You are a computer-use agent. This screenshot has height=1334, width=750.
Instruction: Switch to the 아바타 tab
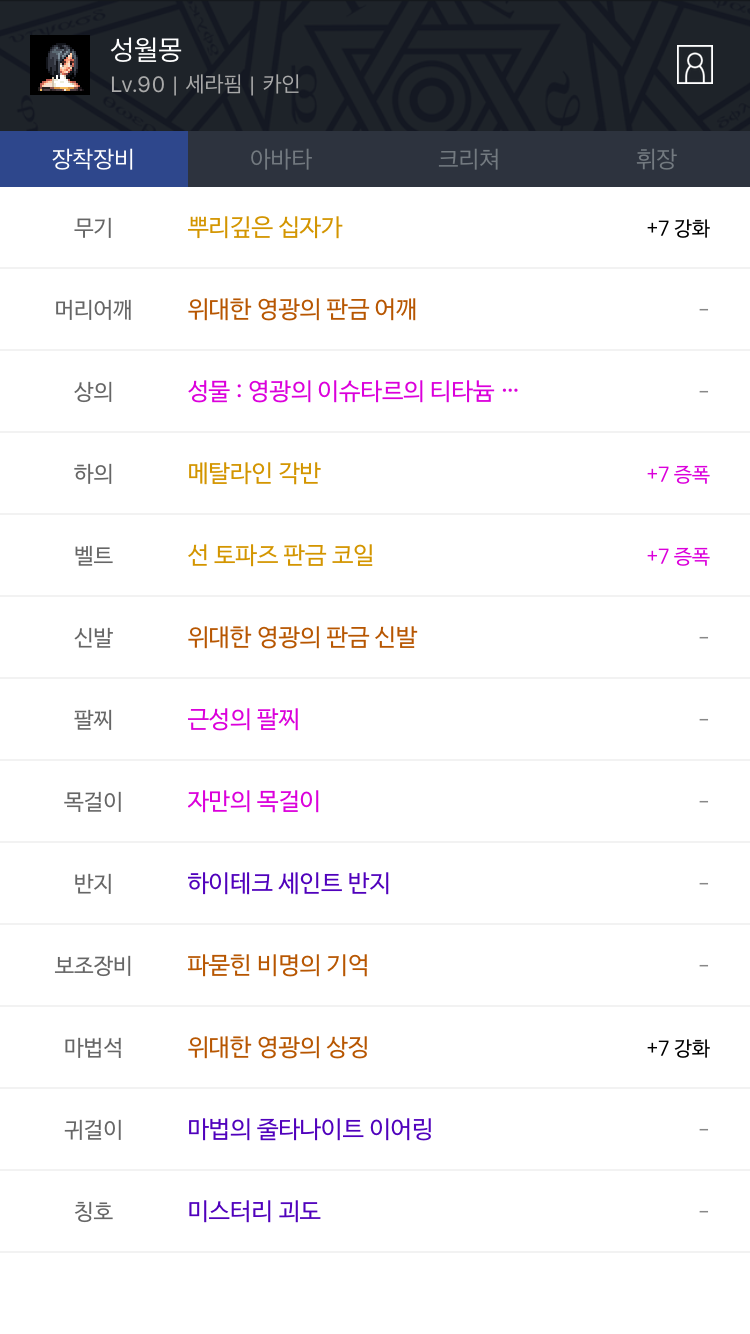281,159
